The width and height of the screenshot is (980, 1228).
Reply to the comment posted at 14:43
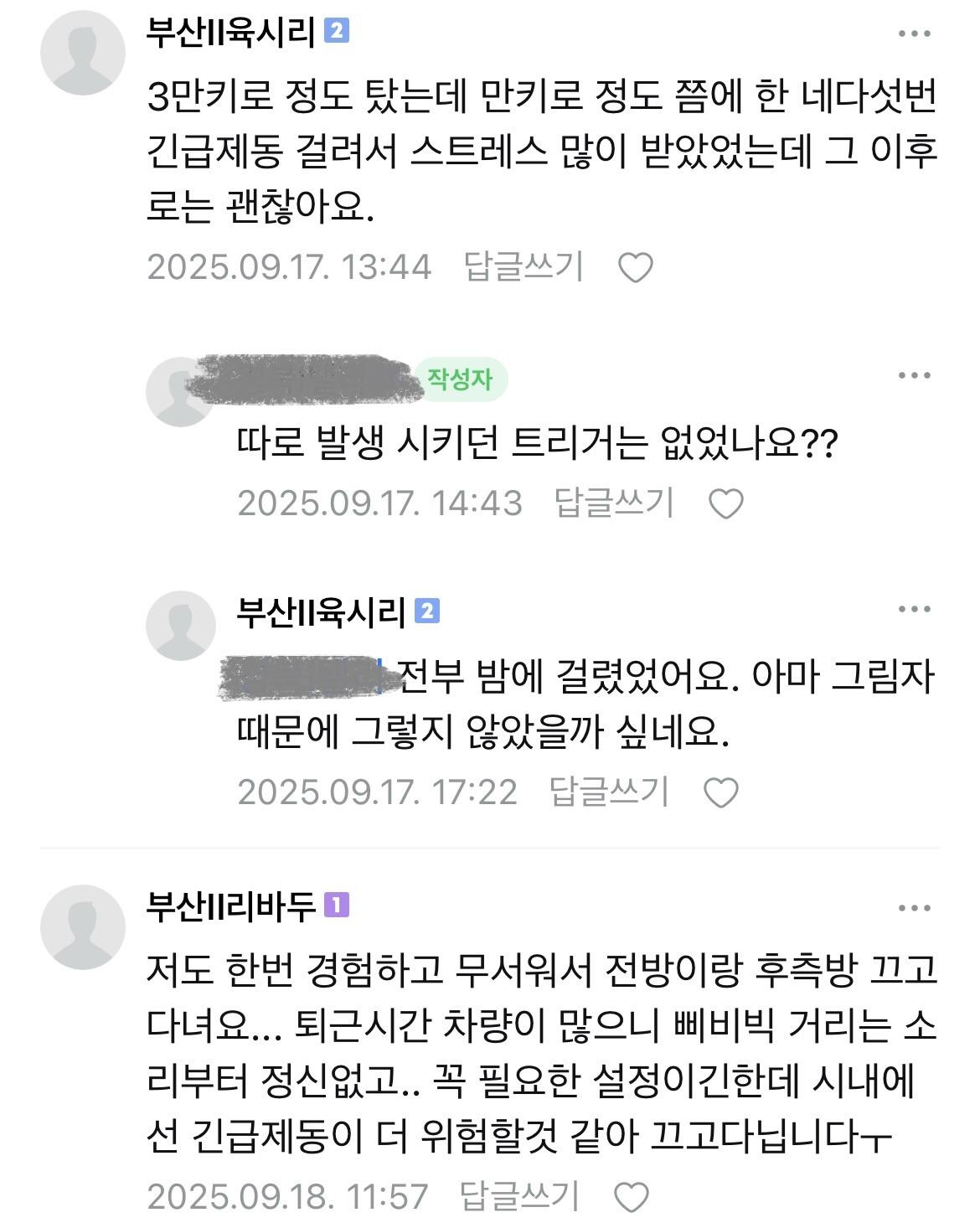[614, 503]
